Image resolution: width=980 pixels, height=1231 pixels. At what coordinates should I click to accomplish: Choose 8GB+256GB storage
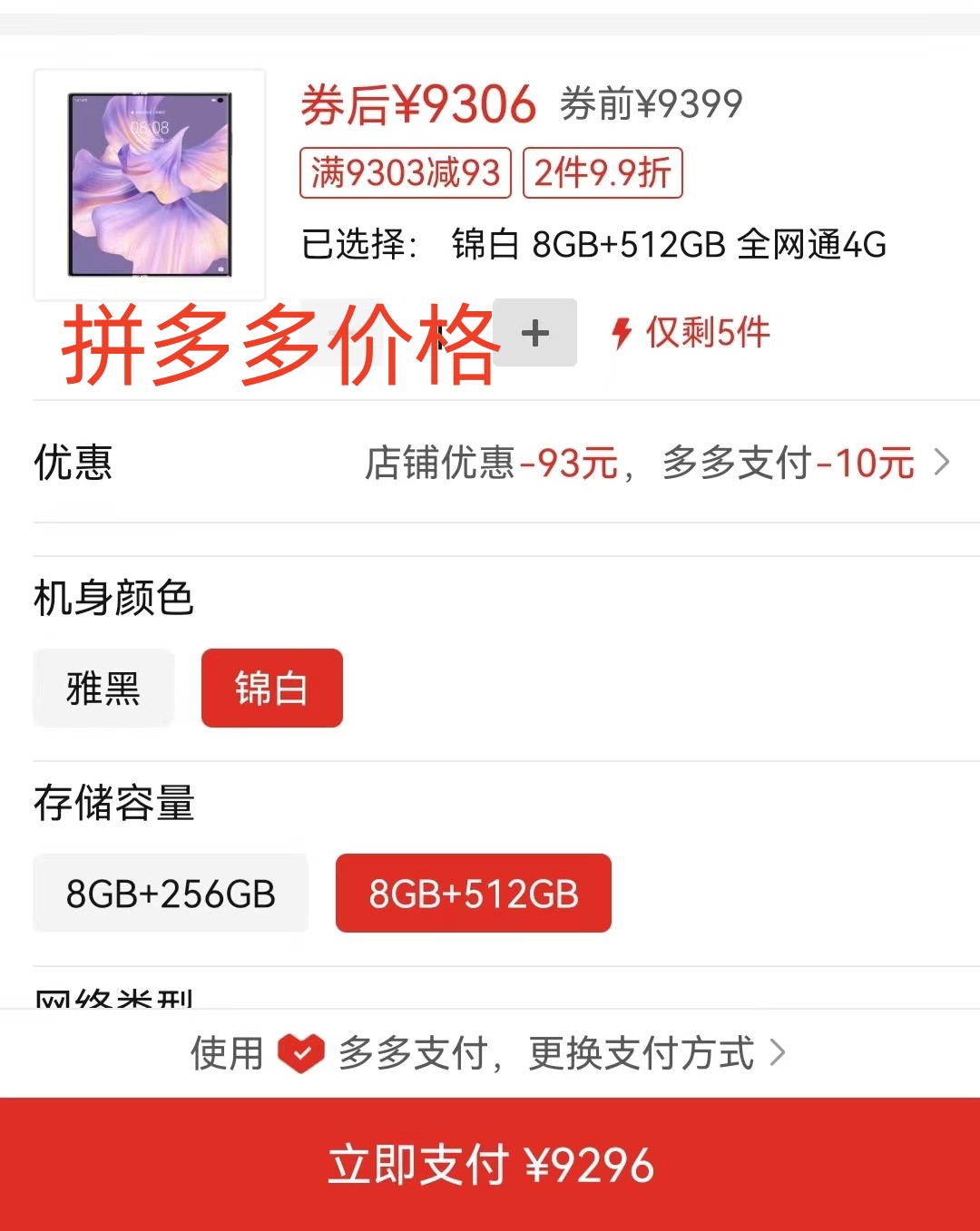(171, 894)
